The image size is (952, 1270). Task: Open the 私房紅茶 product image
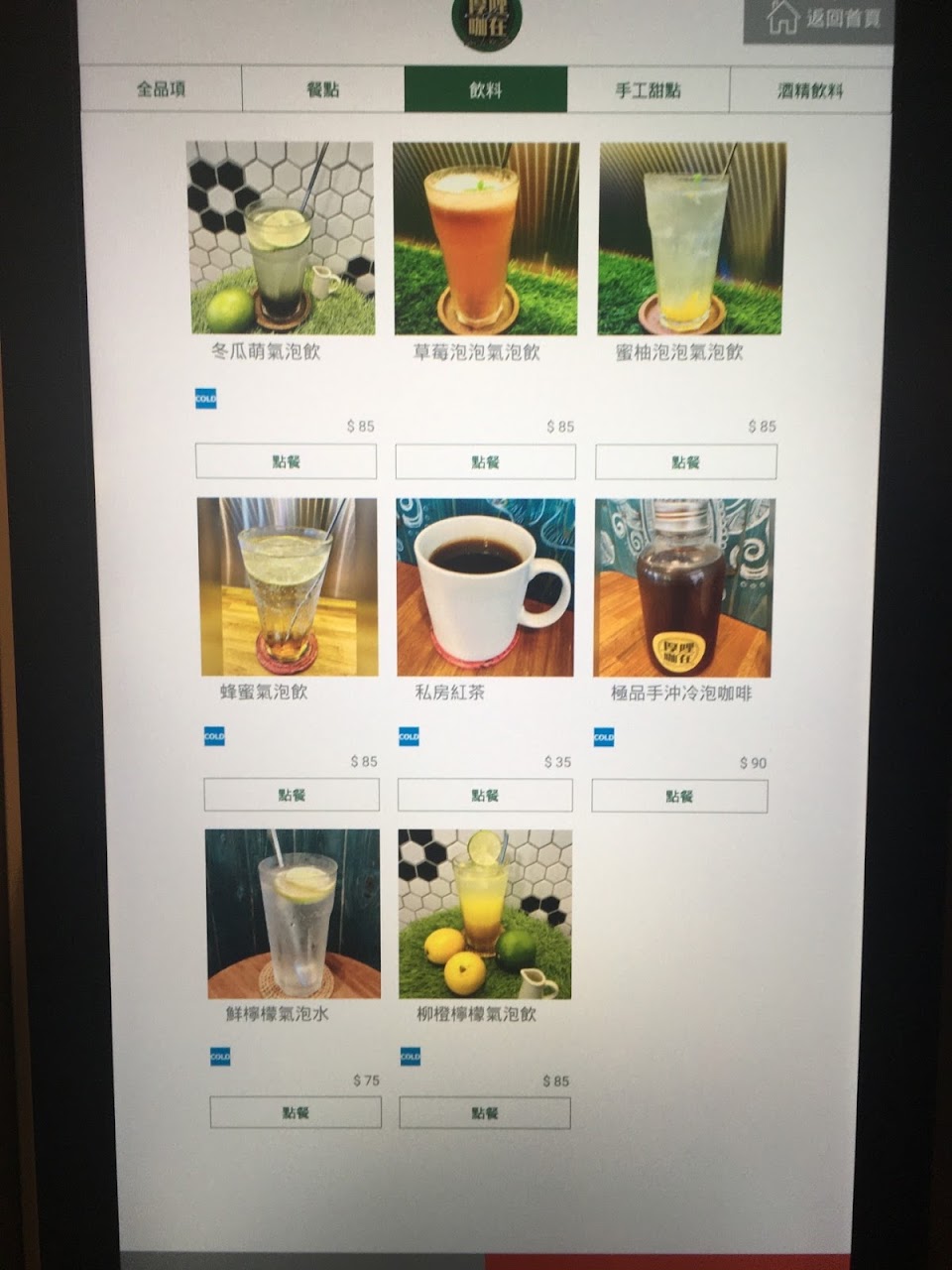pos(485,586)
